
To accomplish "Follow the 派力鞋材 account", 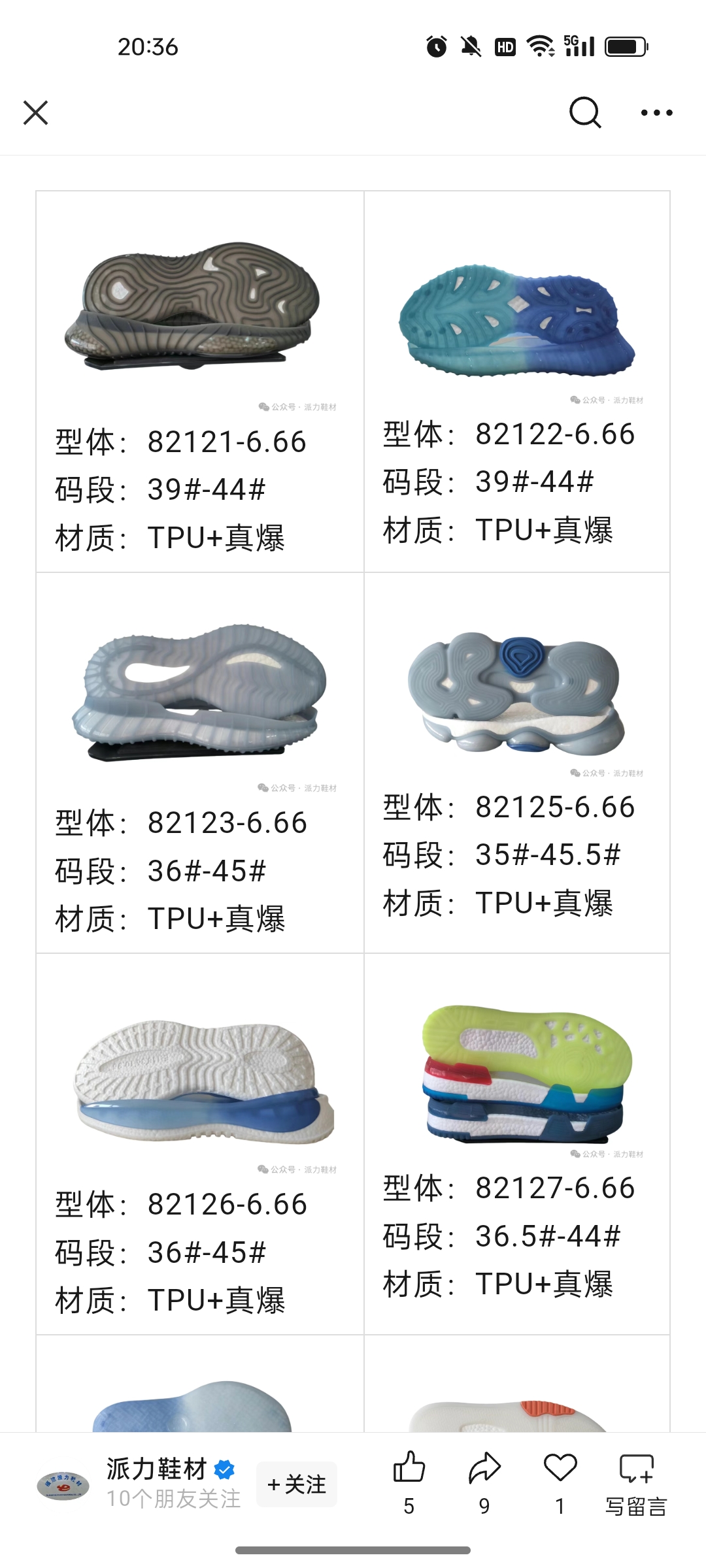I will tap(297, 1484).
